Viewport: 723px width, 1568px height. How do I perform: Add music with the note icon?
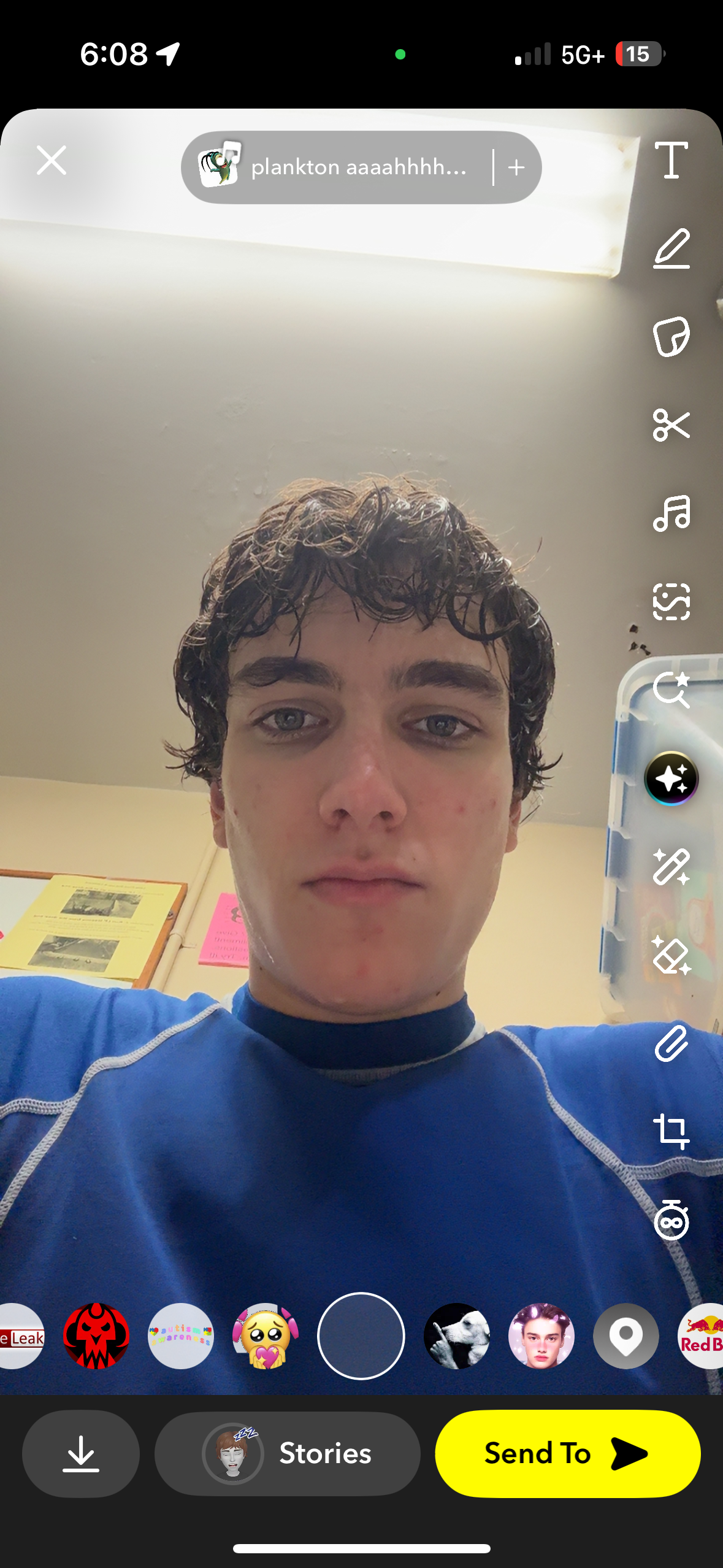coord(671,513)
